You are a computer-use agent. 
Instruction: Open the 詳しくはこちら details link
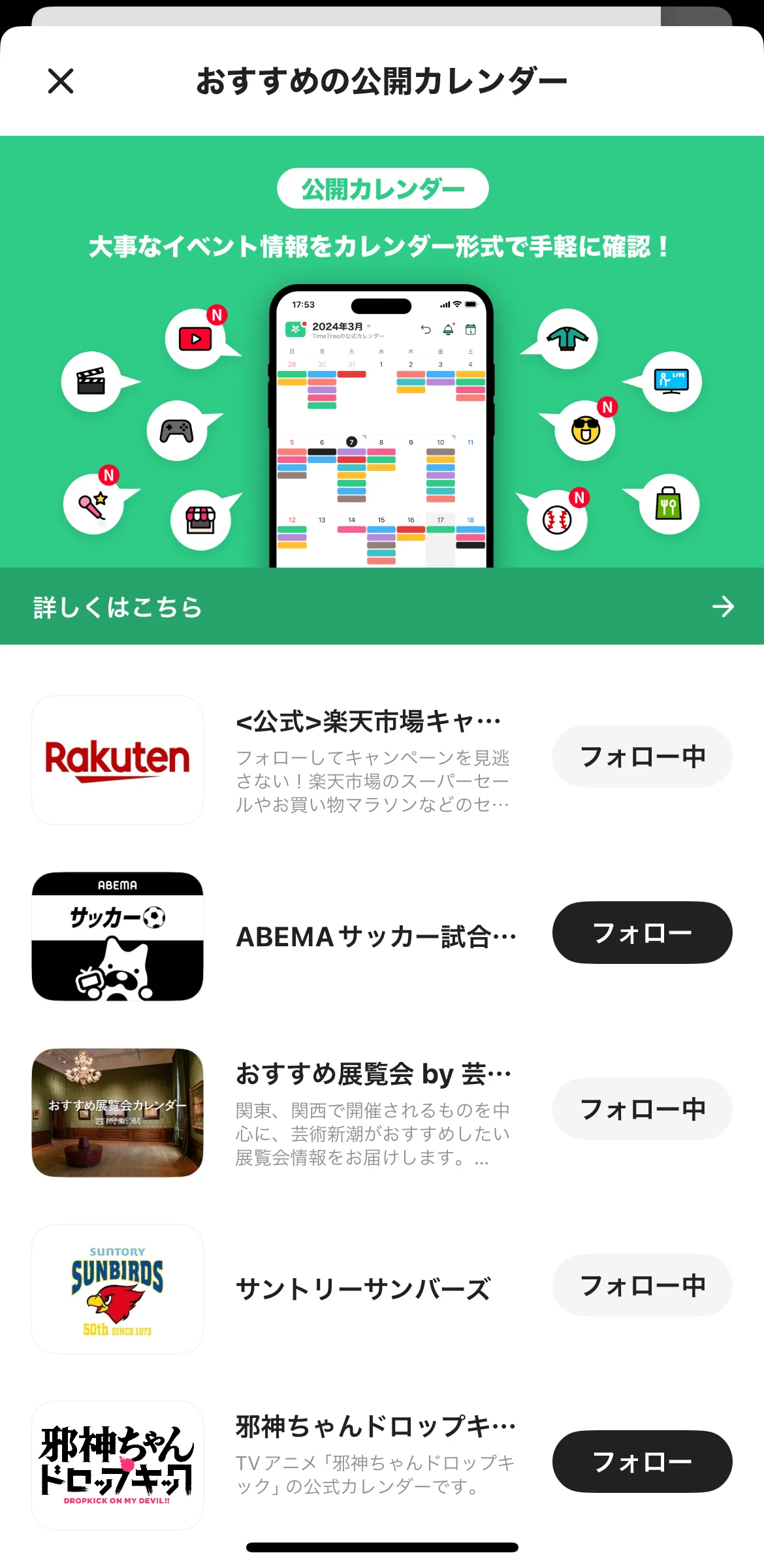pos(382,607)
